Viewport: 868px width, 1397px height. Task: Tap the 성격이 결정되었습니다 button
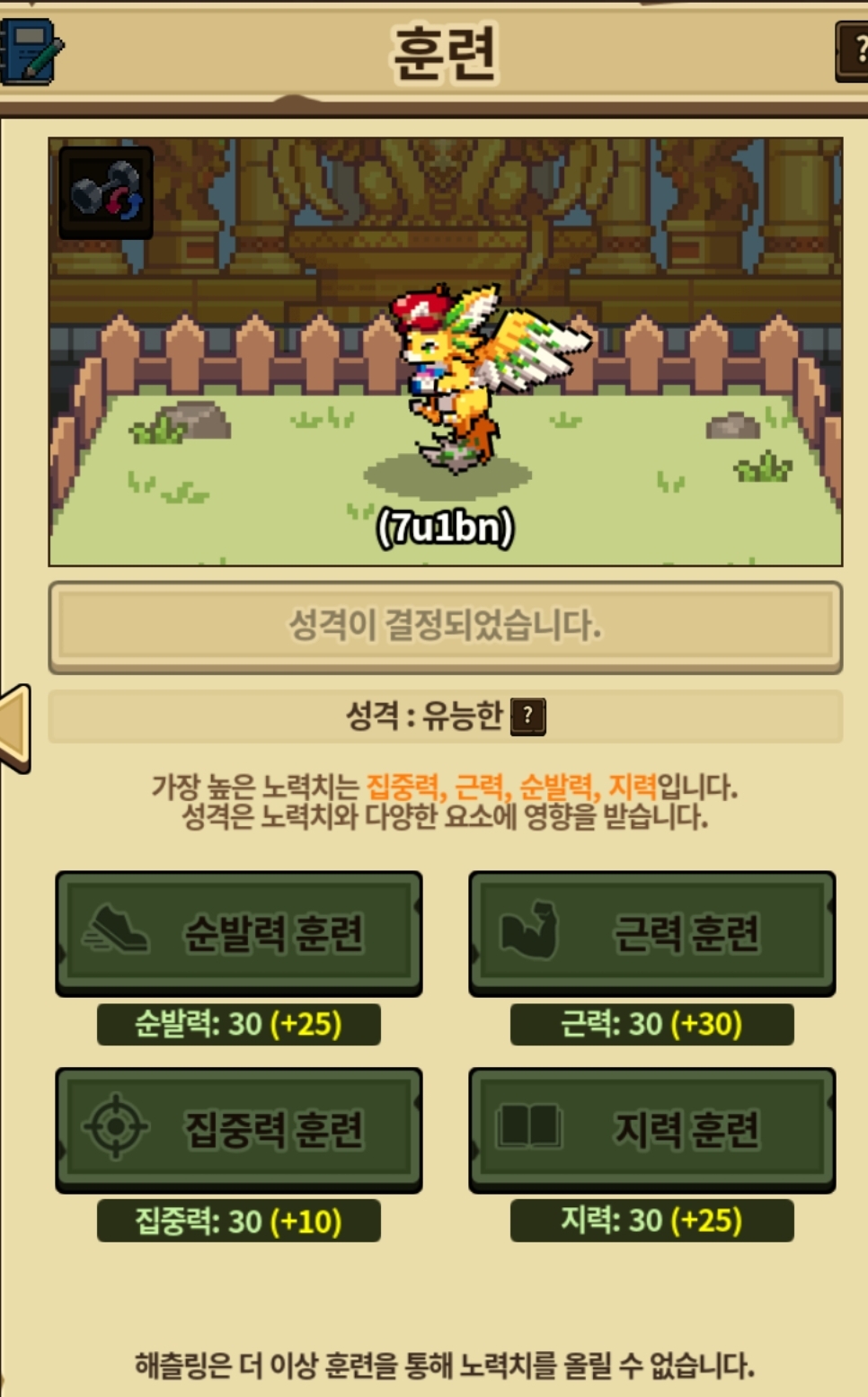point(445,626)
